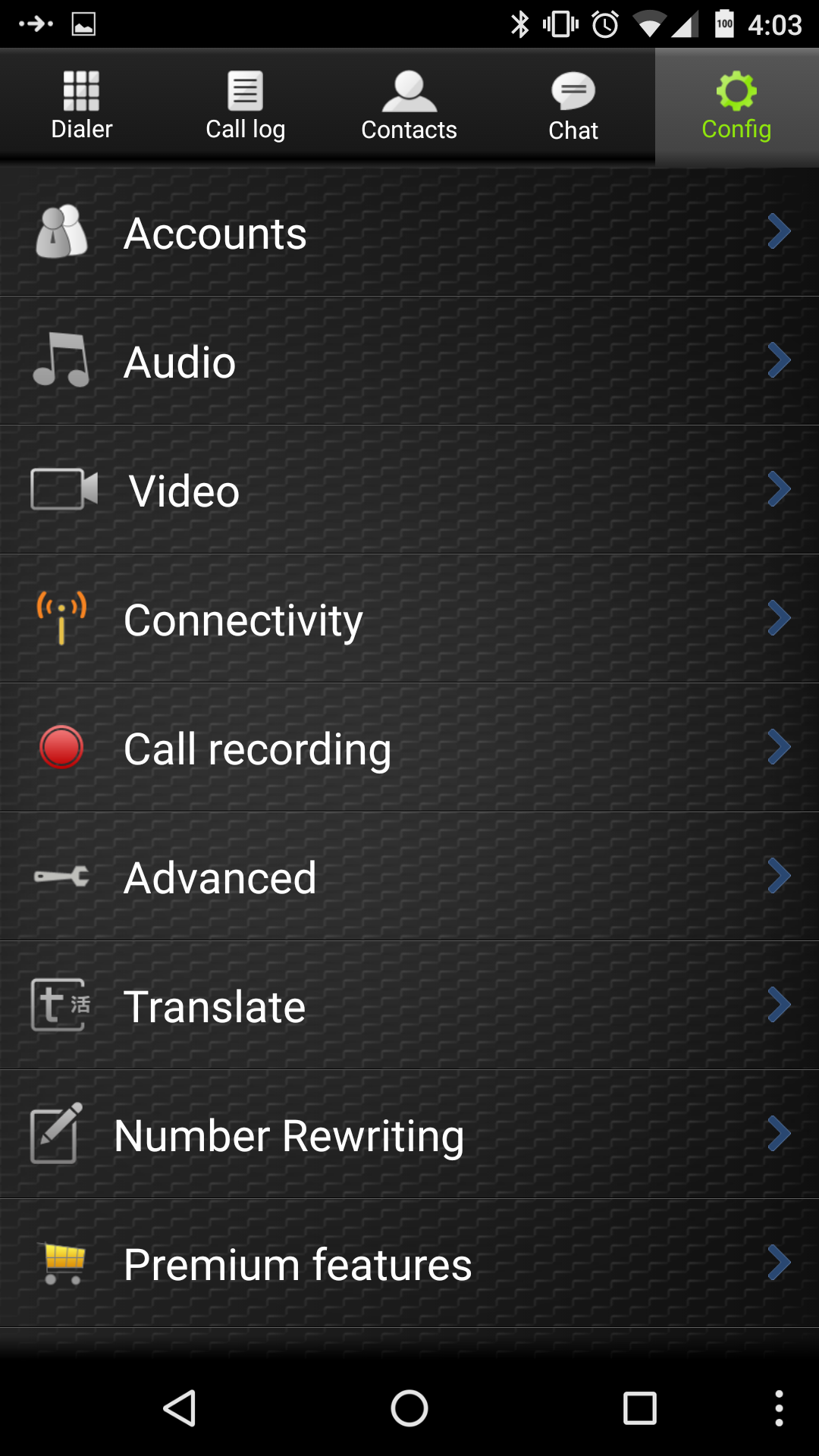Open Call recording settings
Screen dimensions: 819x1456
pyautogui.click(x=409, y=748)
